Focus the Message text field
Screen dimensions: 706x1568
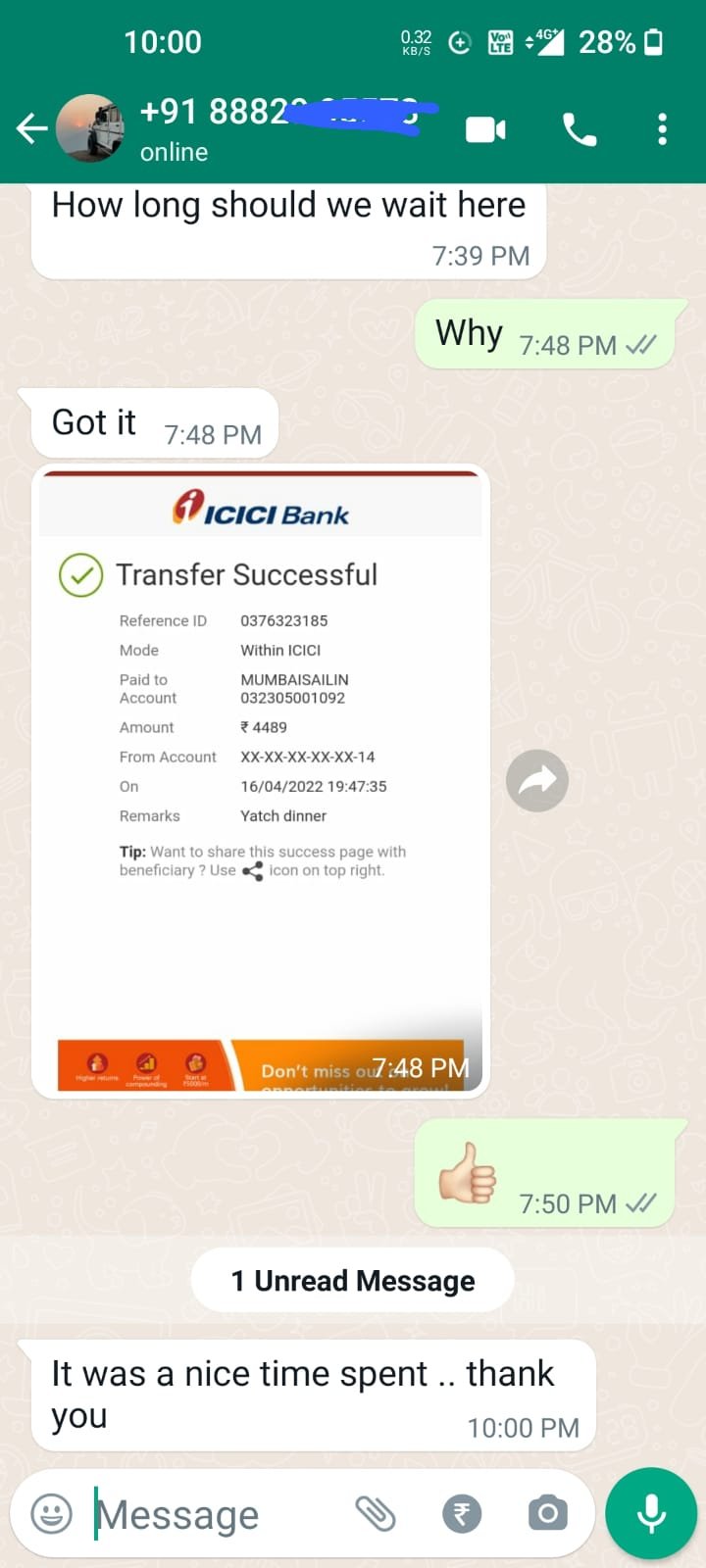216,1514
